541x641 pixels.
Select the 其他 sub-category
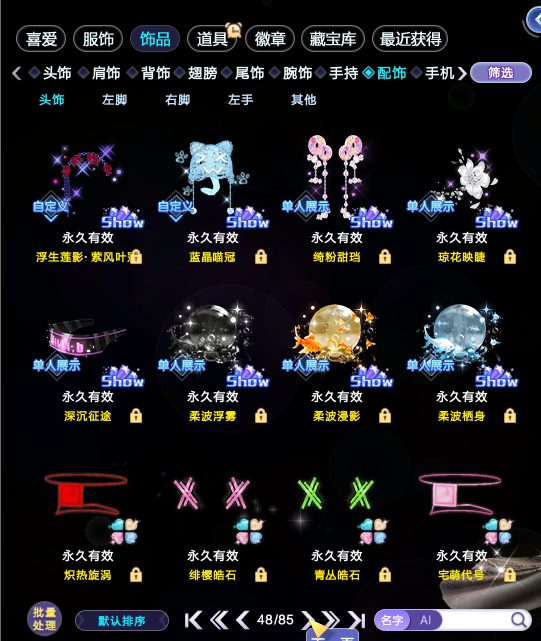[303, 99]
